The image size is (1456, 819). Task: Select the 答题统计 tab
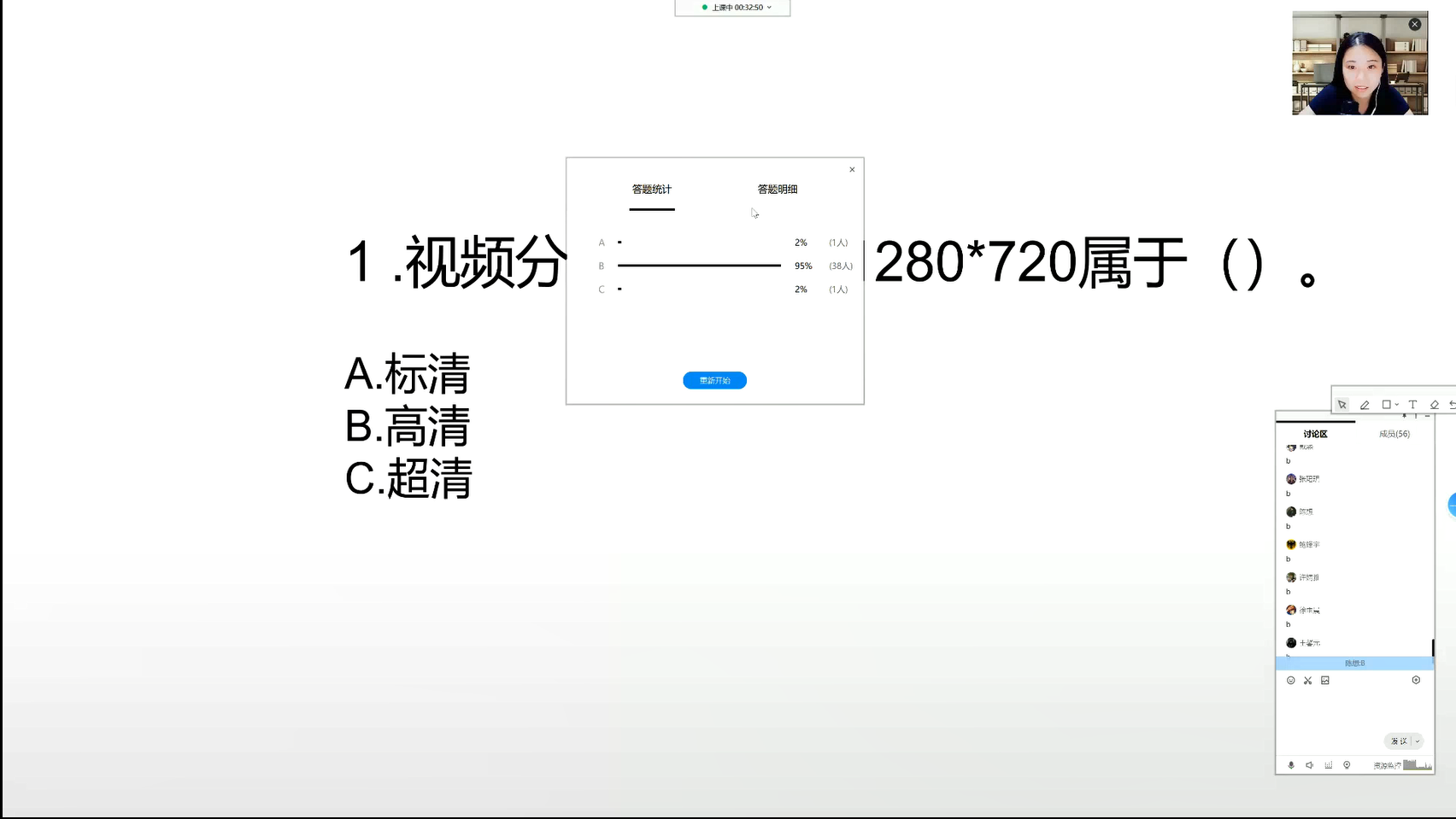coord(652,190)
